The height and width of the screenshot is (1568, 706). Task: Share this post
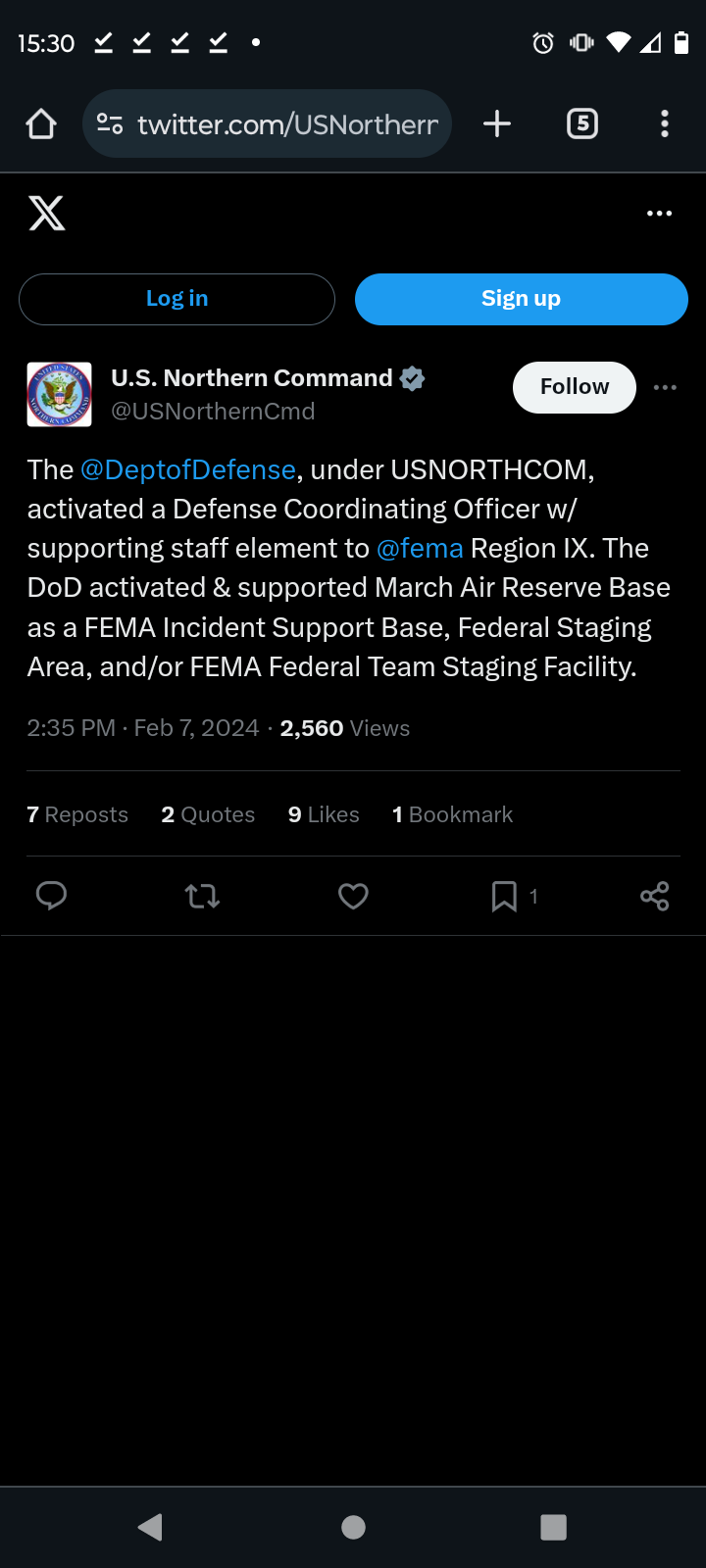[654, 896]
